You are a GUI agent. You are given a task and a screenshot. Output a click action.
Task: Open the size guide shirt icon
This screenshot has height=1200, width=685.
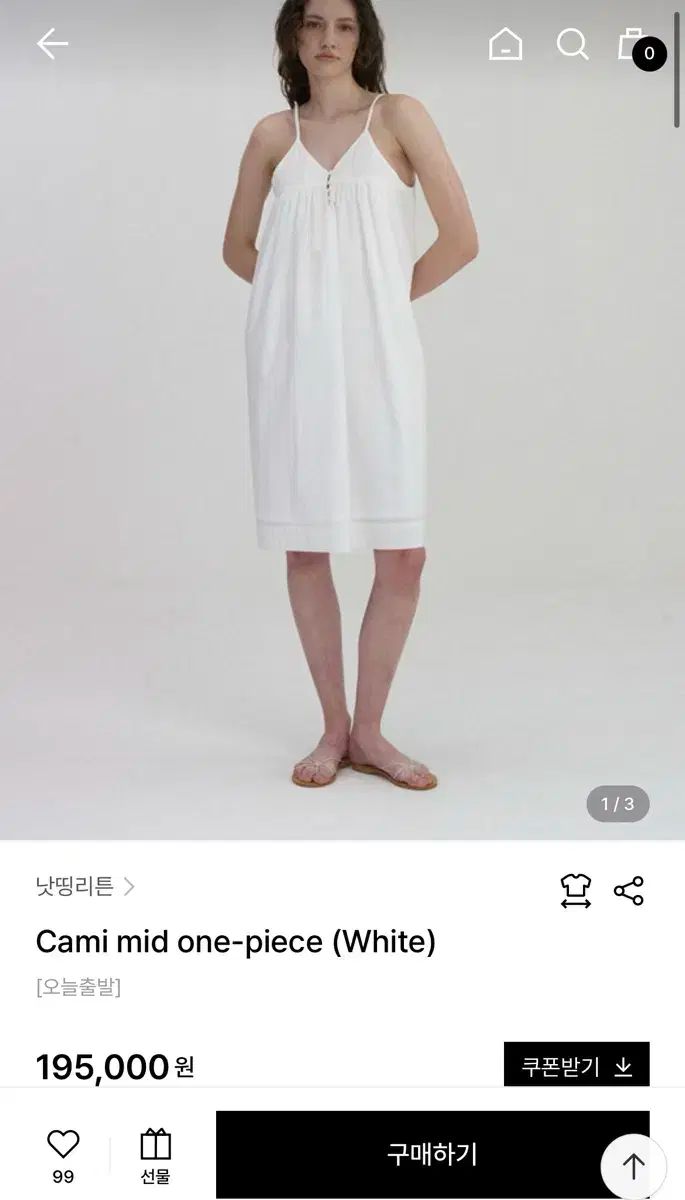click(575, 890)
